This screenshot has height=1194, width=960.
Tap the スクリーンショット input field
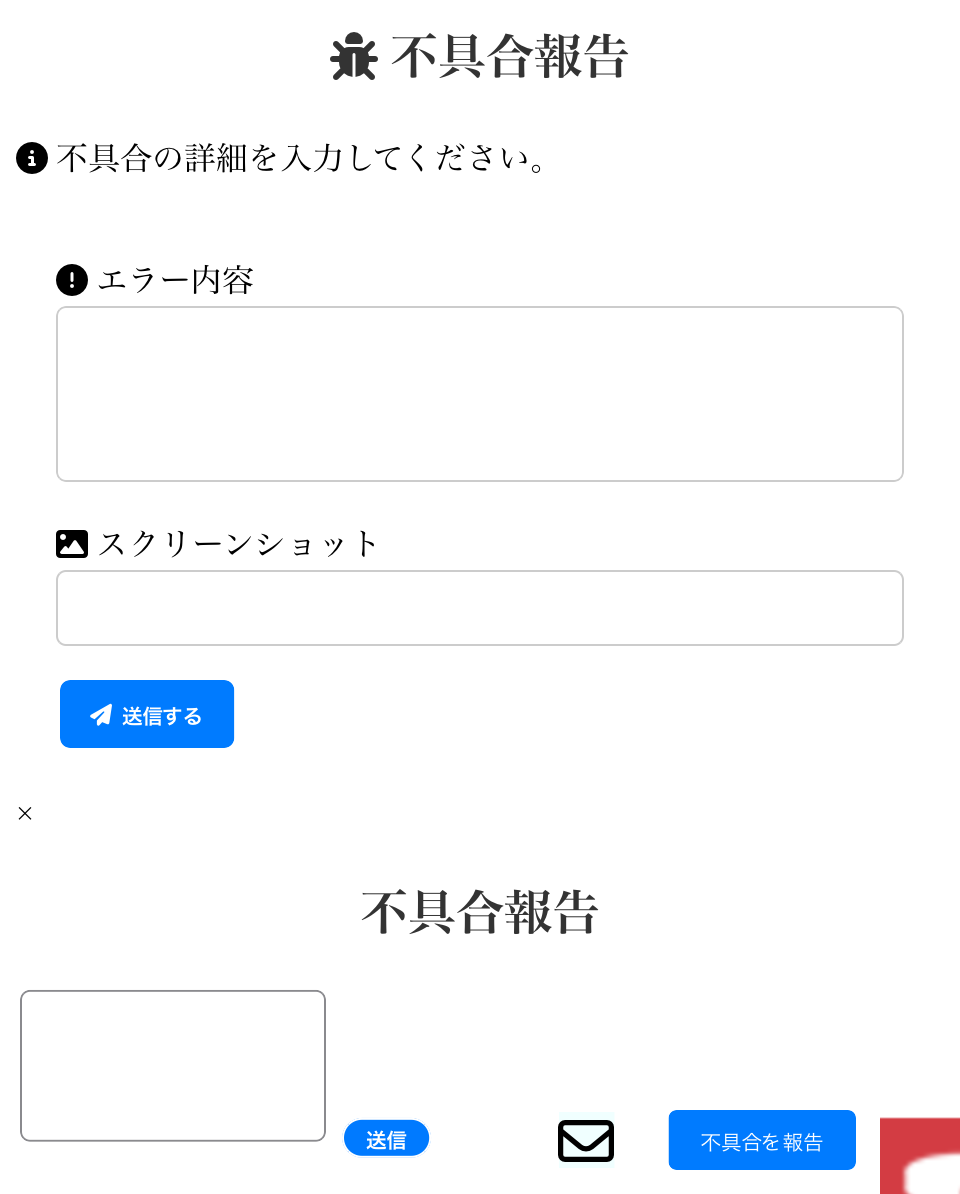tap(480, 608)
